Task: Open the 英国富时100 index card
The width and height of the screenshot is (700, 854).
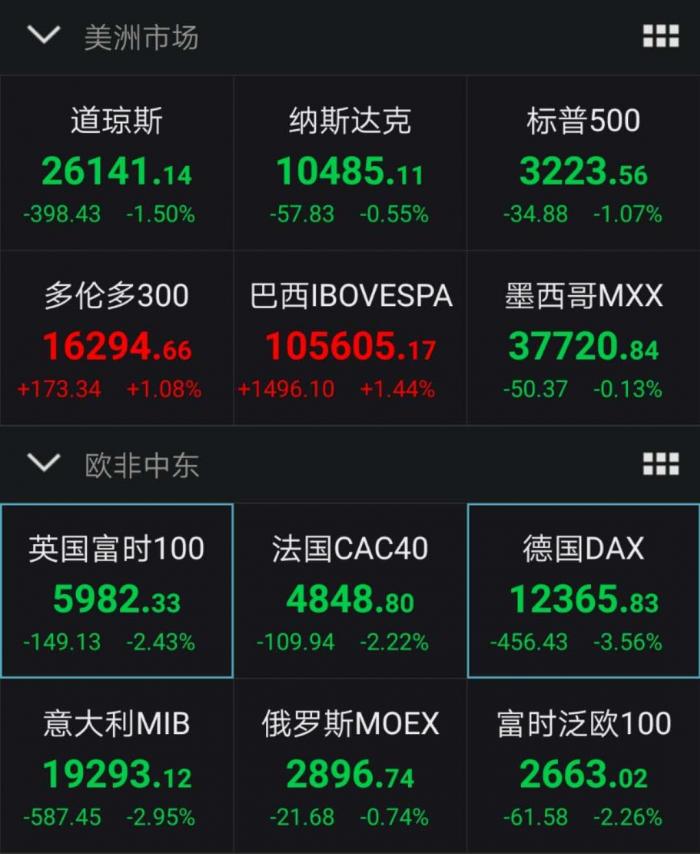Action: [117, 591]
